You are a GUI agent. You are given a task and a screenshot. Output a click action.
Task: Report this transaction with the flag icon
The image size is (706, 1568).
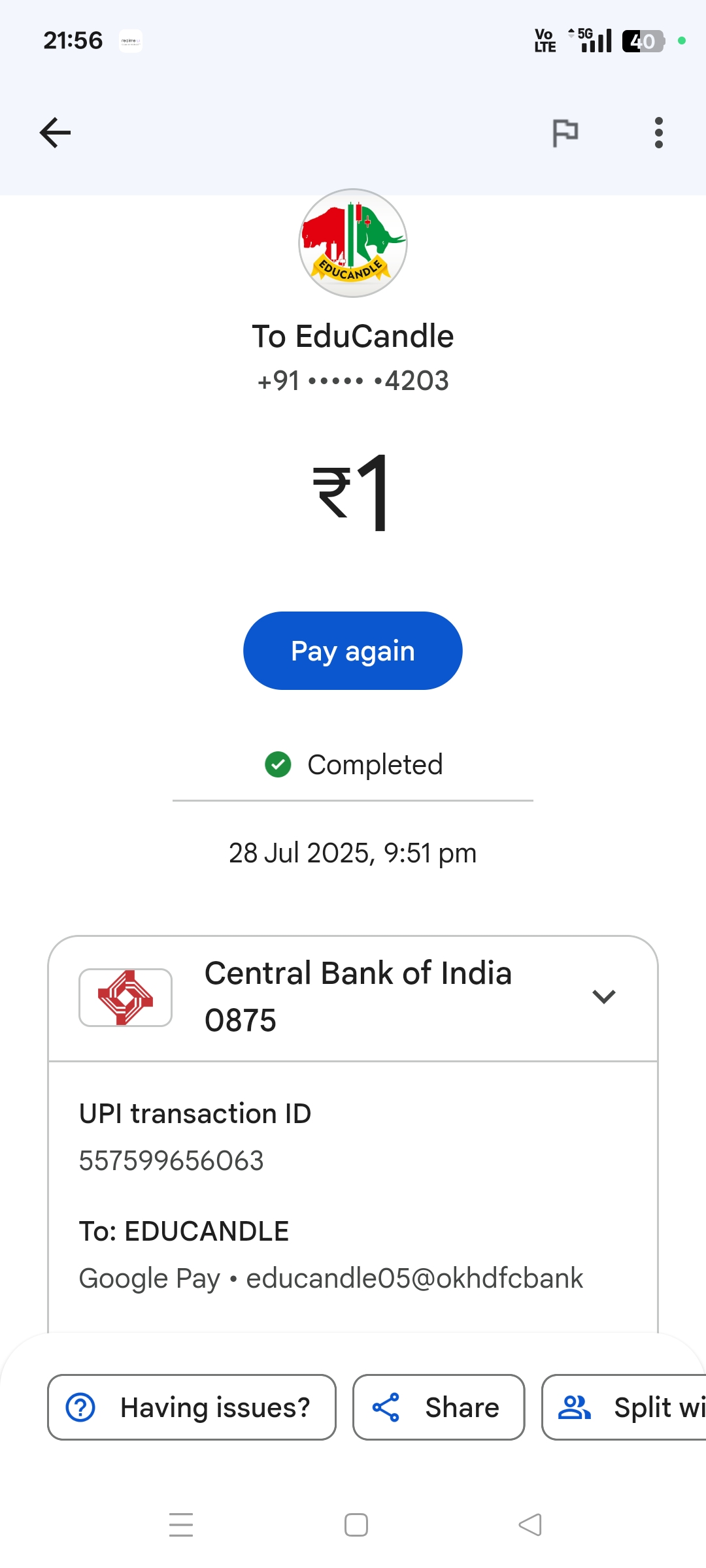point(565,133)
